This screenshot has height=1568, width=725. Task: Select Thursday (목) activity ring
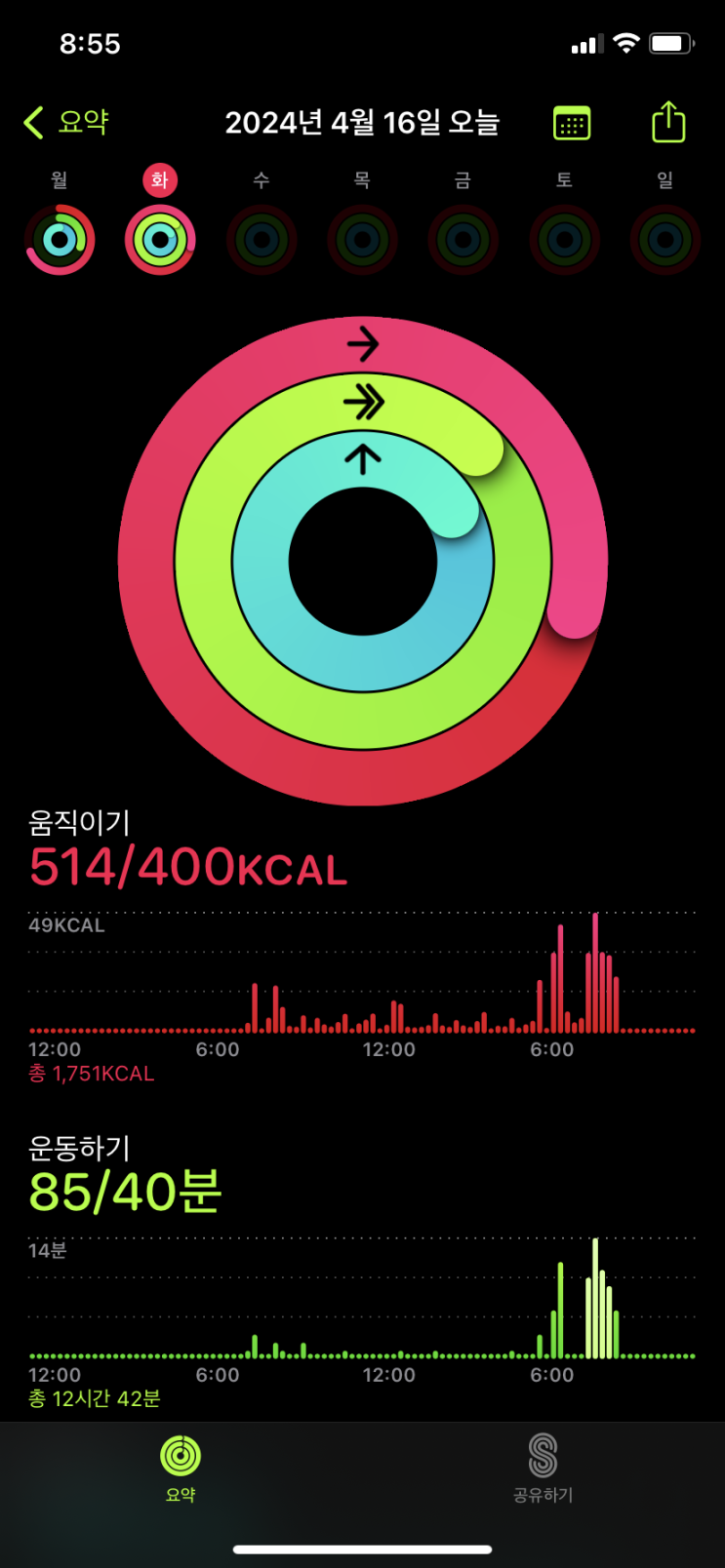click(362, 239)
